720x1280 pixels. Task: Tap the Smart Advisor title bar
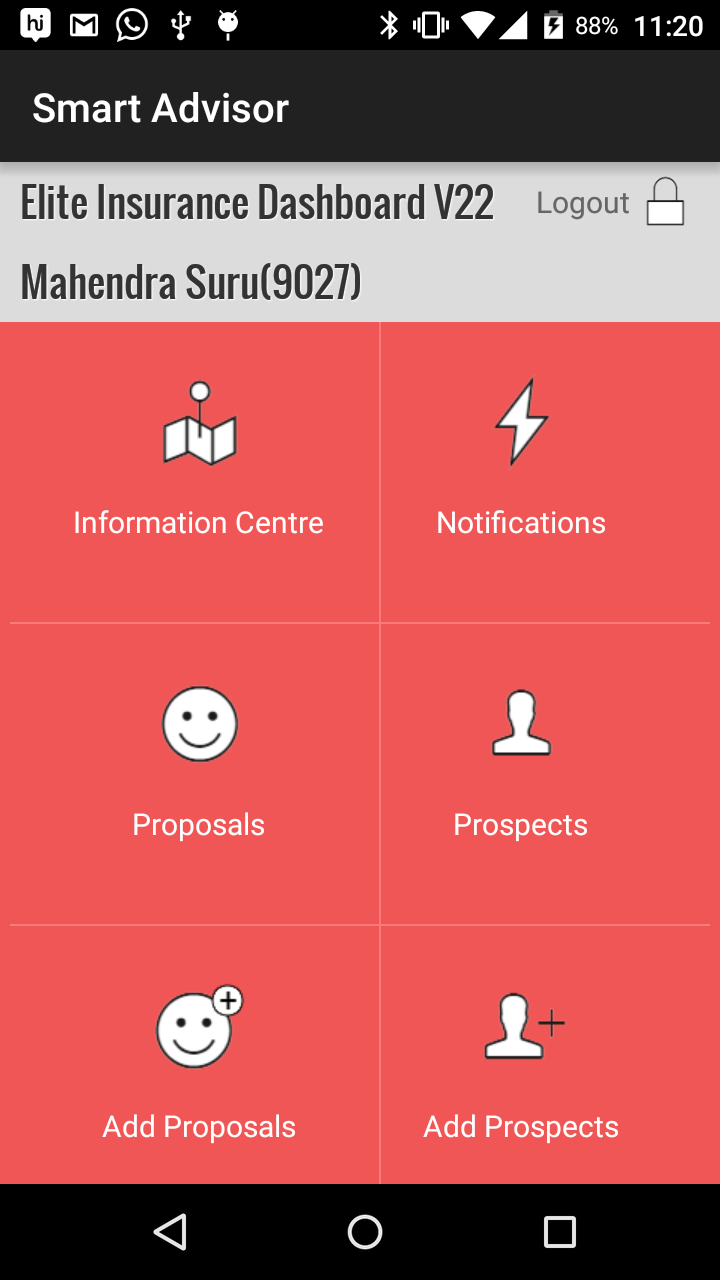coord(160,107)
